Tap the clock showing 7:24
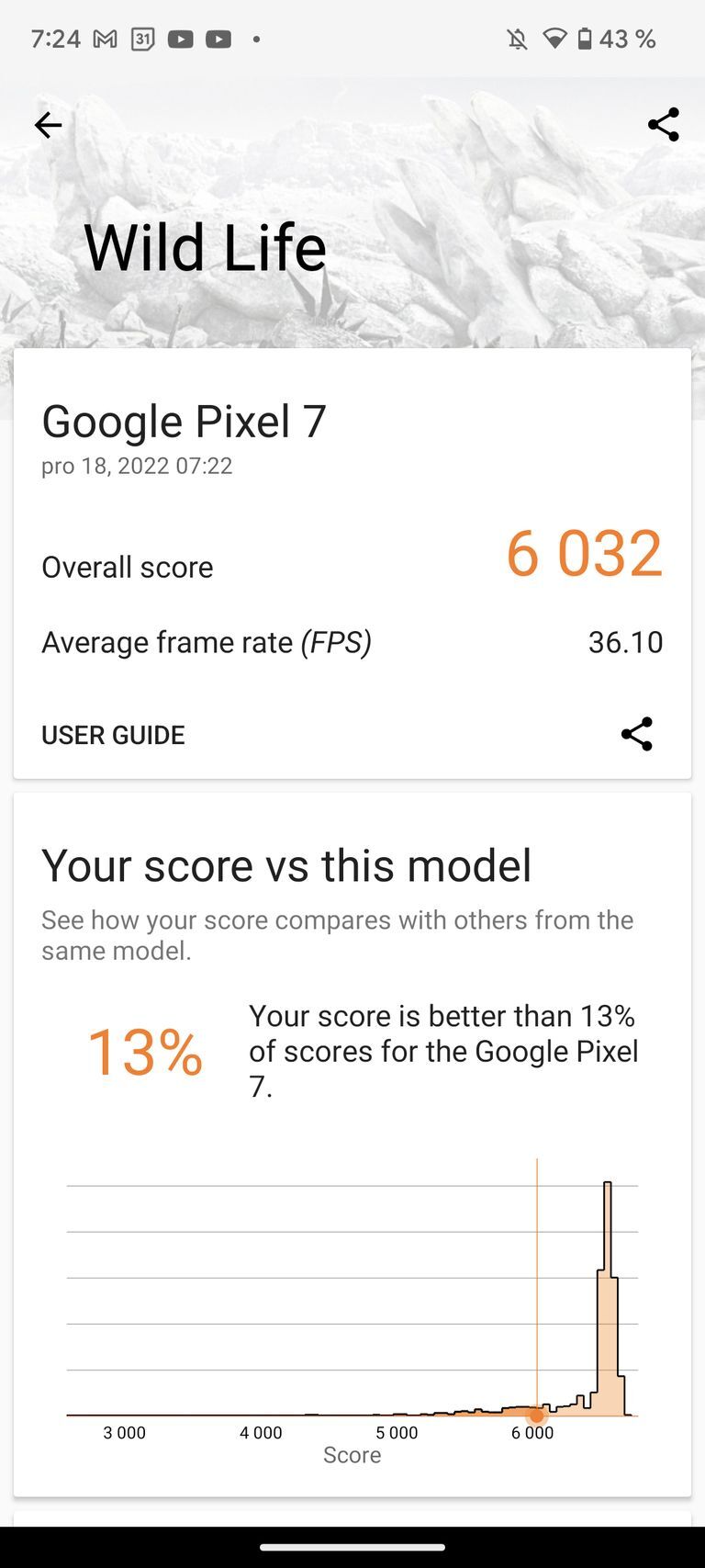This screenshot has height=1568, width=705. pos(53,39)
